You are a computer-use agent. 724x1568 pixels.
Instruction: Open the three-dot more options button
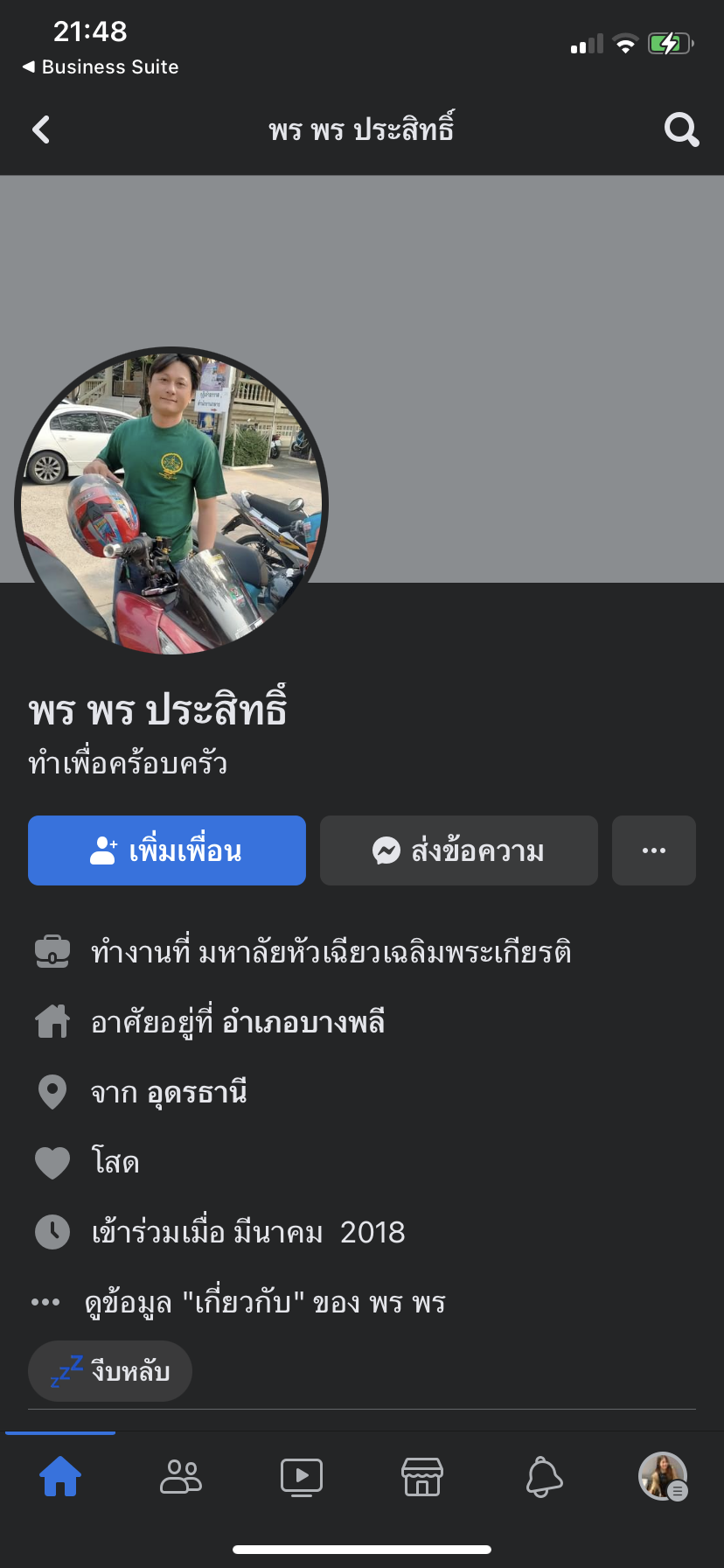pos(654,850)
